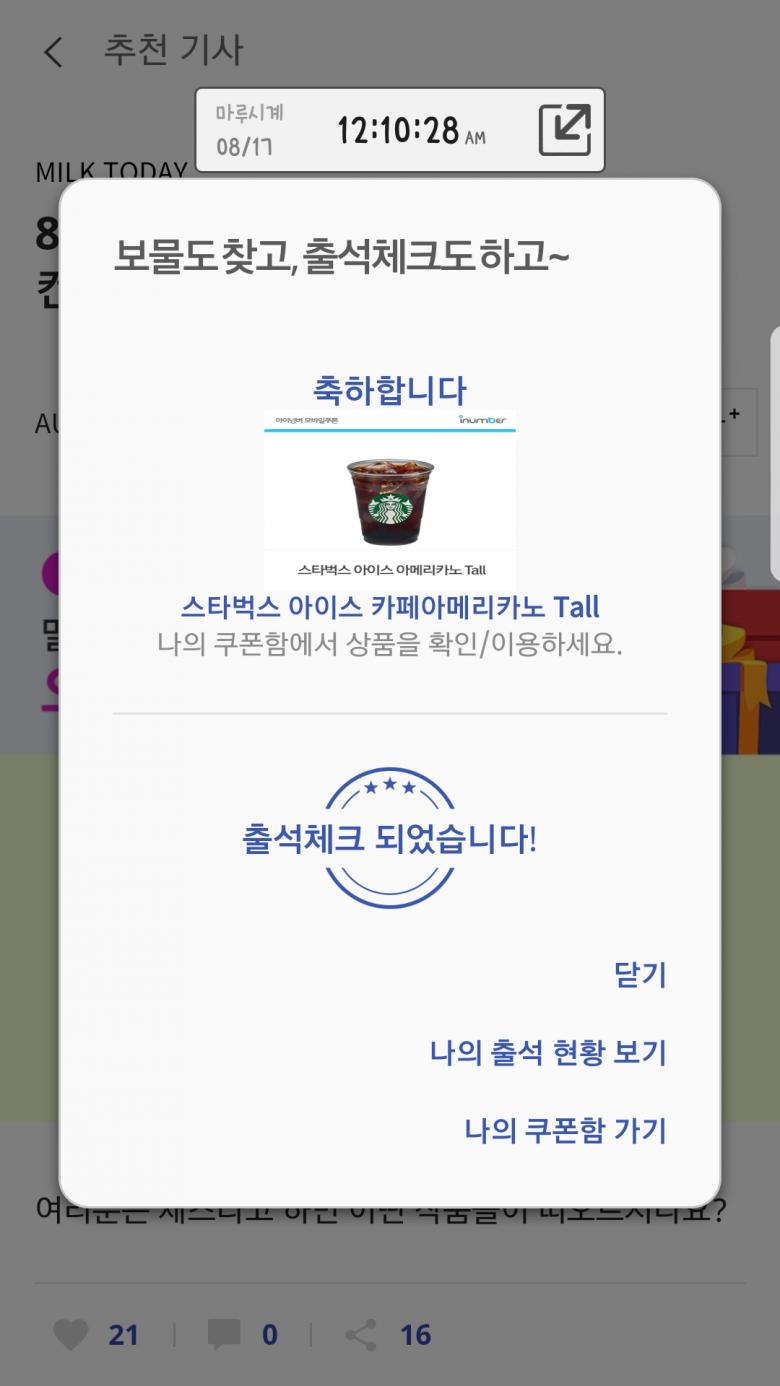Like this article with the heart icon
780x1386 pixels.
(70, 1335)
